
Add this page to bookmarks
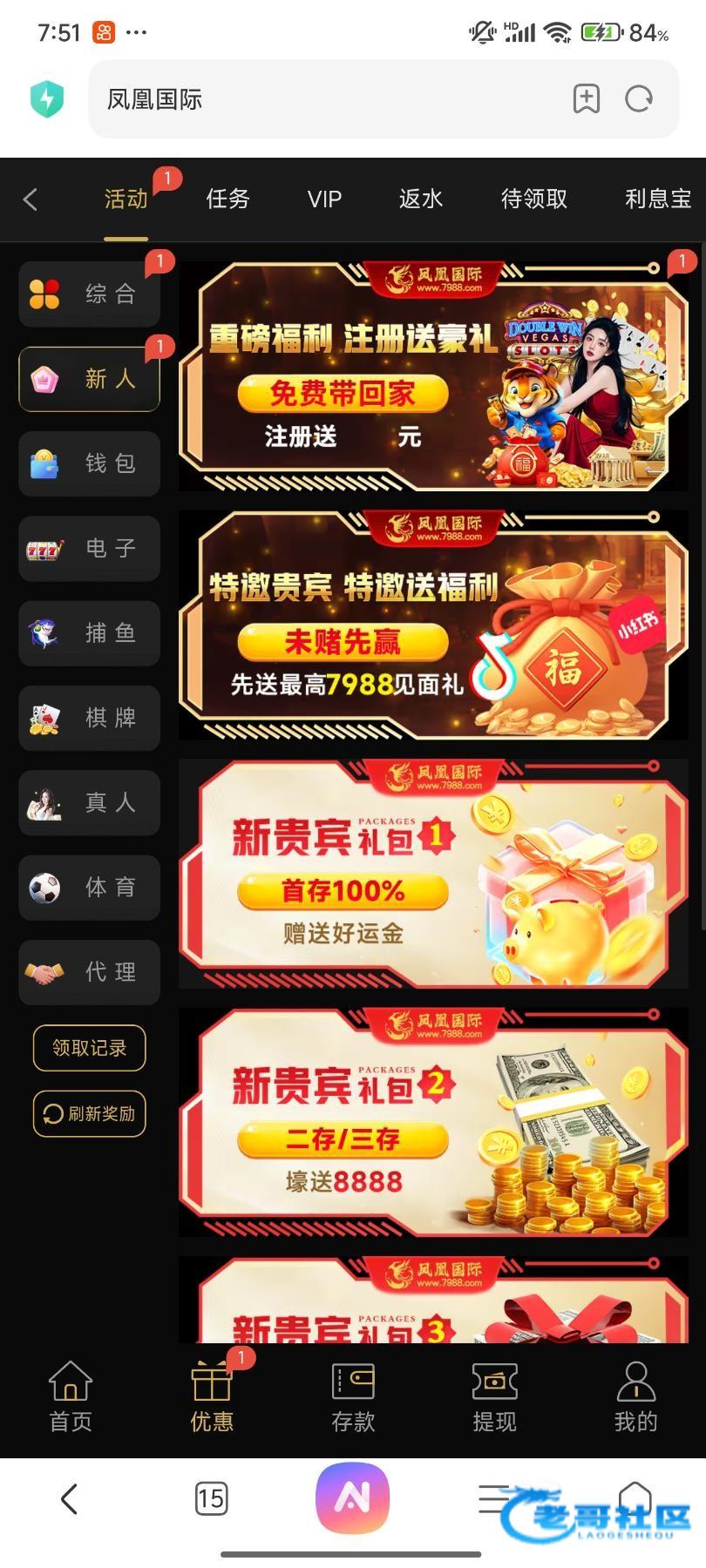tap(587, 98)
